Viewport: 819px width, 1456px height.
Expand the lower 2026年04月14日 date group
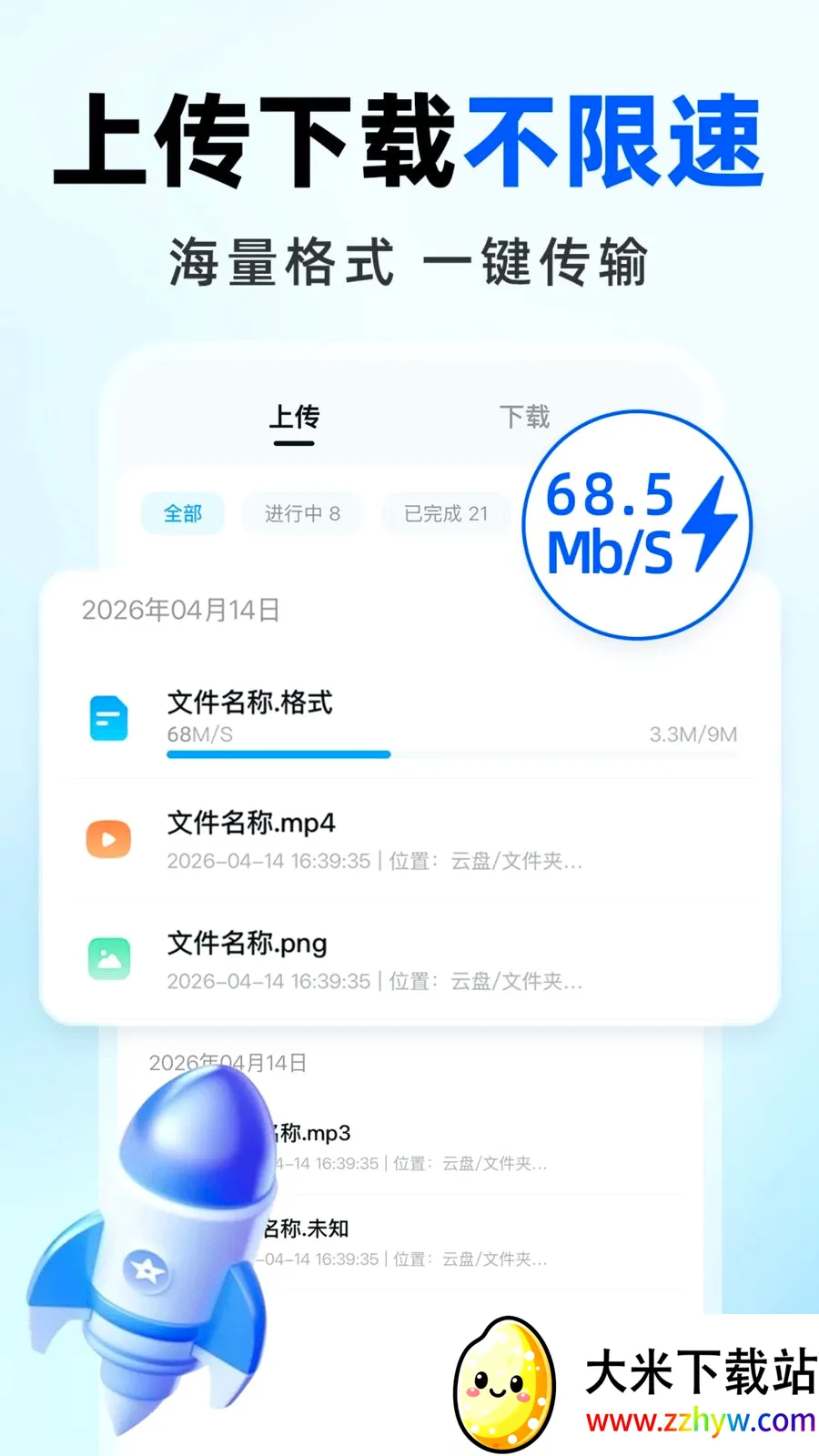point(227,1061)
